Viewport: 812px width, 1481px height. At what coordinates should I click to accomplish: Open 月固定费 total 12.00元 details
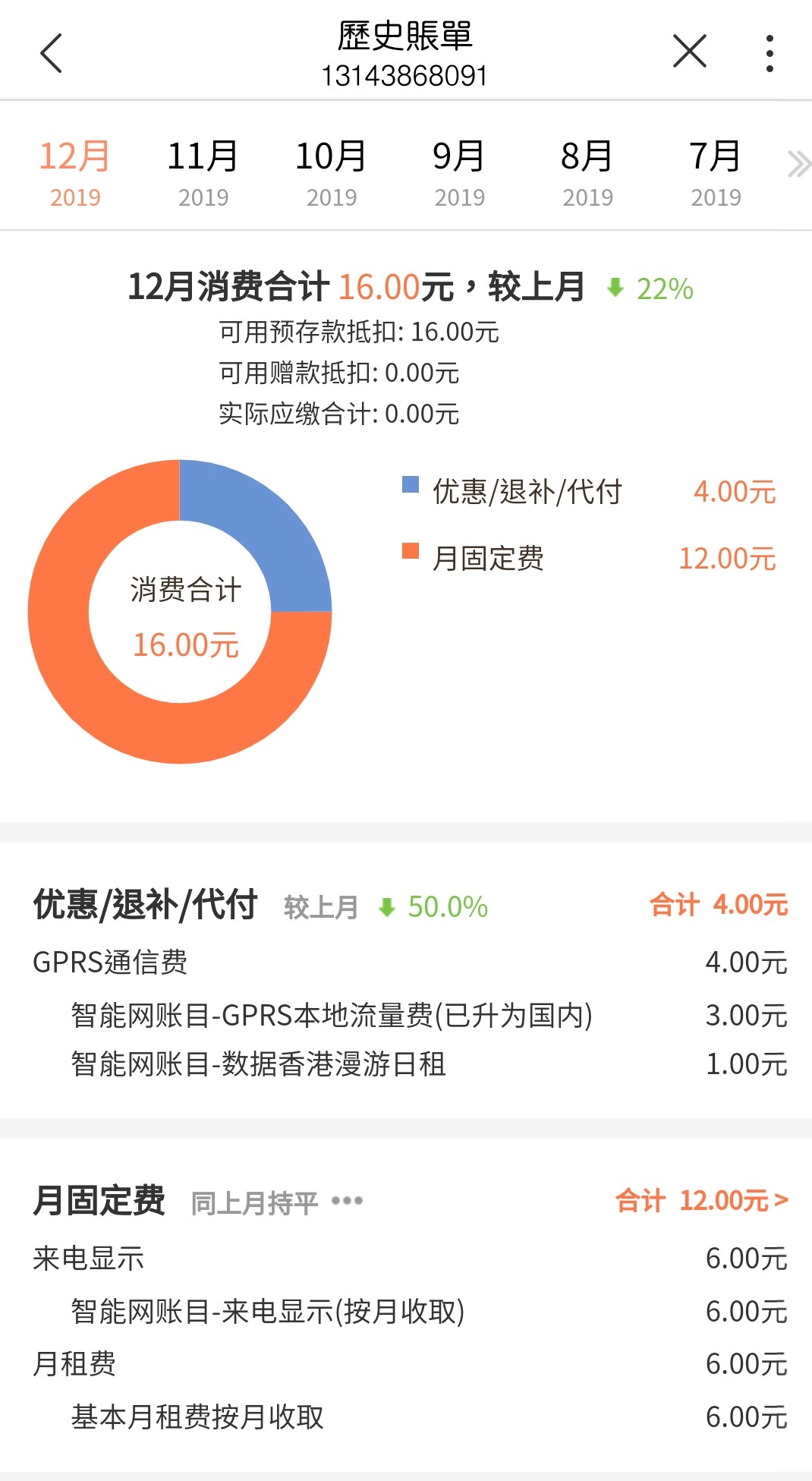click(702, 1200)
